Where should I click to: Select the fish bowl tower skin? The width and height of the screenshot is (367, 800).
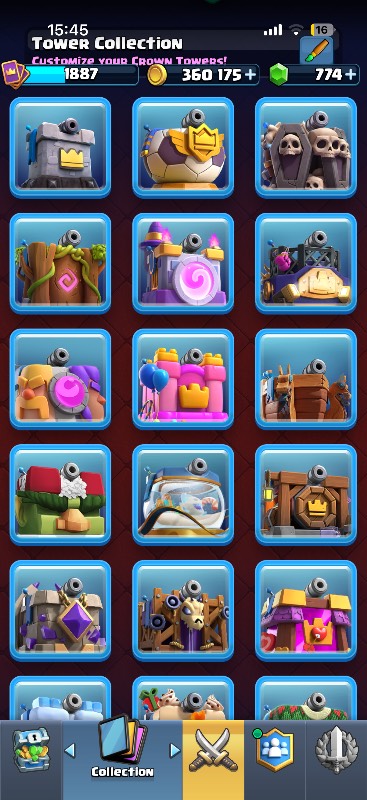[183, 495]
